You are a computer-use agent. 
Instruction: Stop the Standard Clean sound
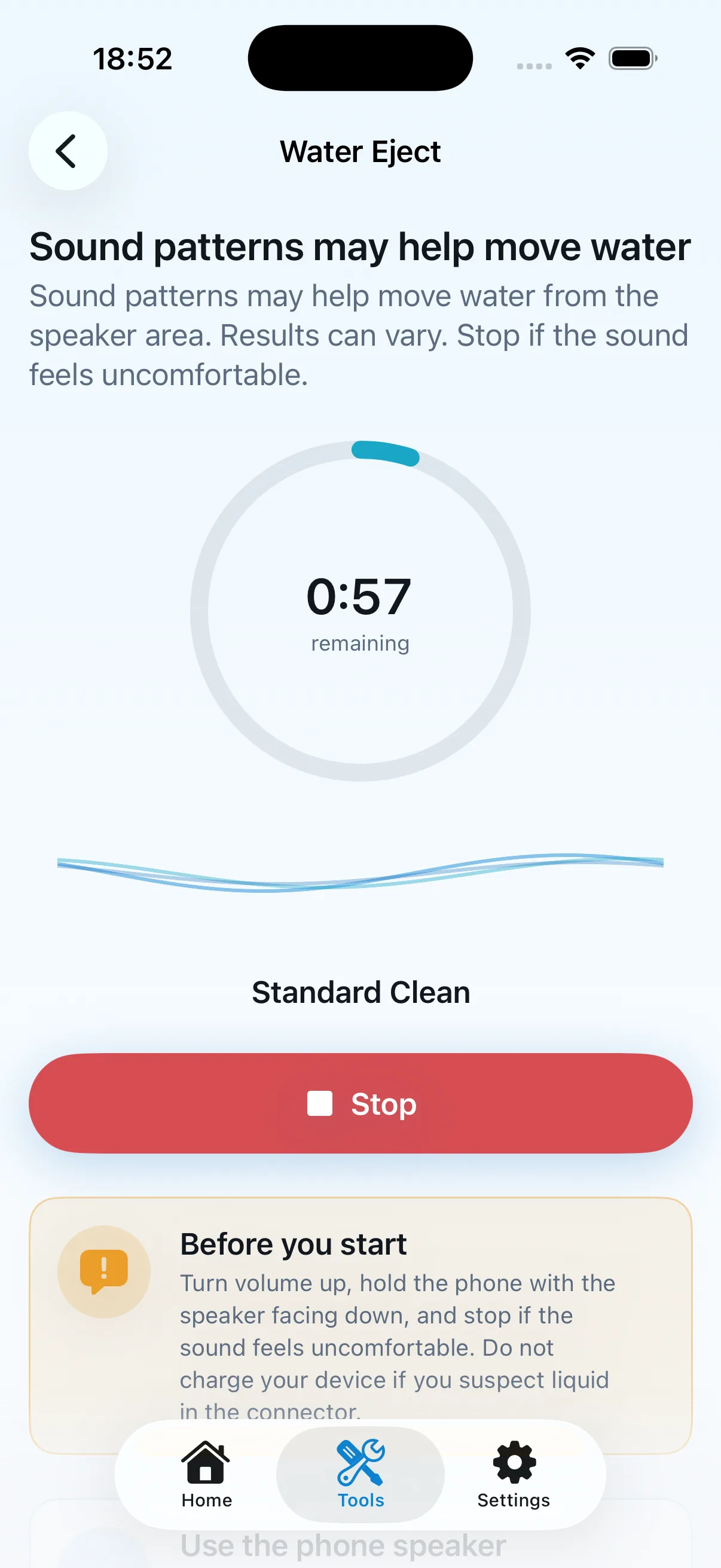[360, 1102]
